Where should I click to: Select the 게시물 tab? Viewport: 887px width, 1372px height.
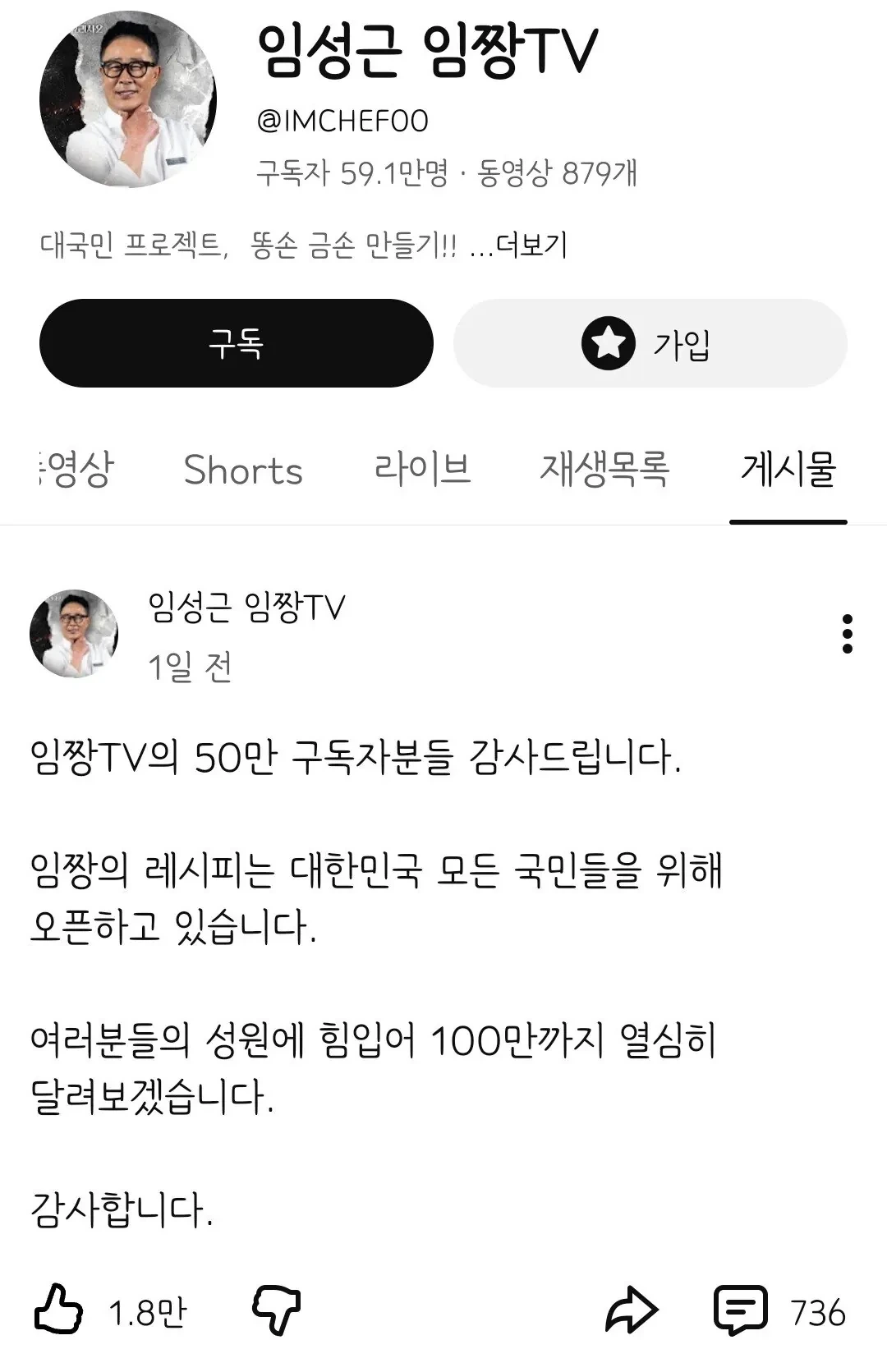point(788,470)
